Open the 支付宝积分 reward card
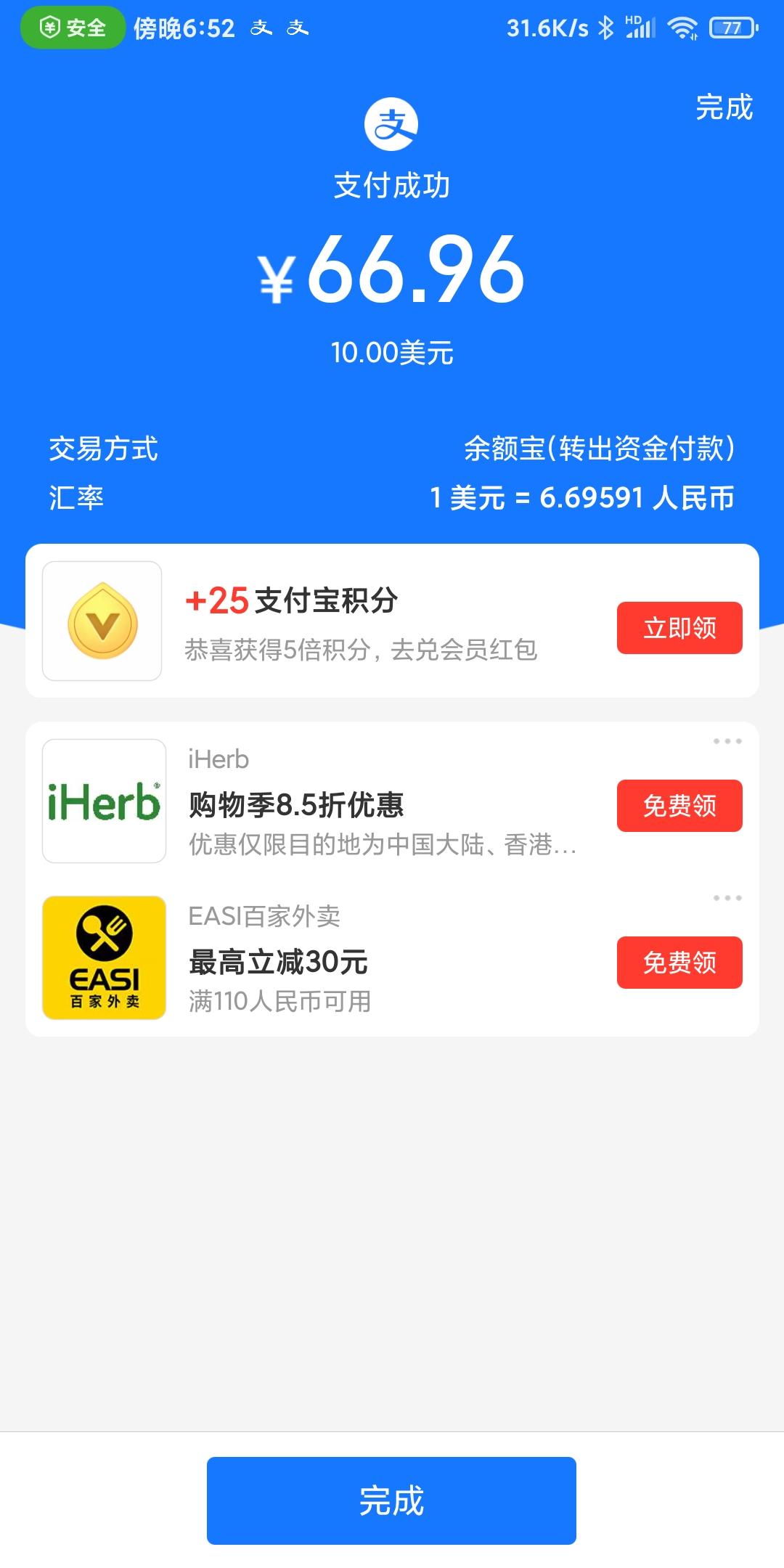Image resolution: width=784 pixels, height=1568 pixels. [x=327, y=621]
